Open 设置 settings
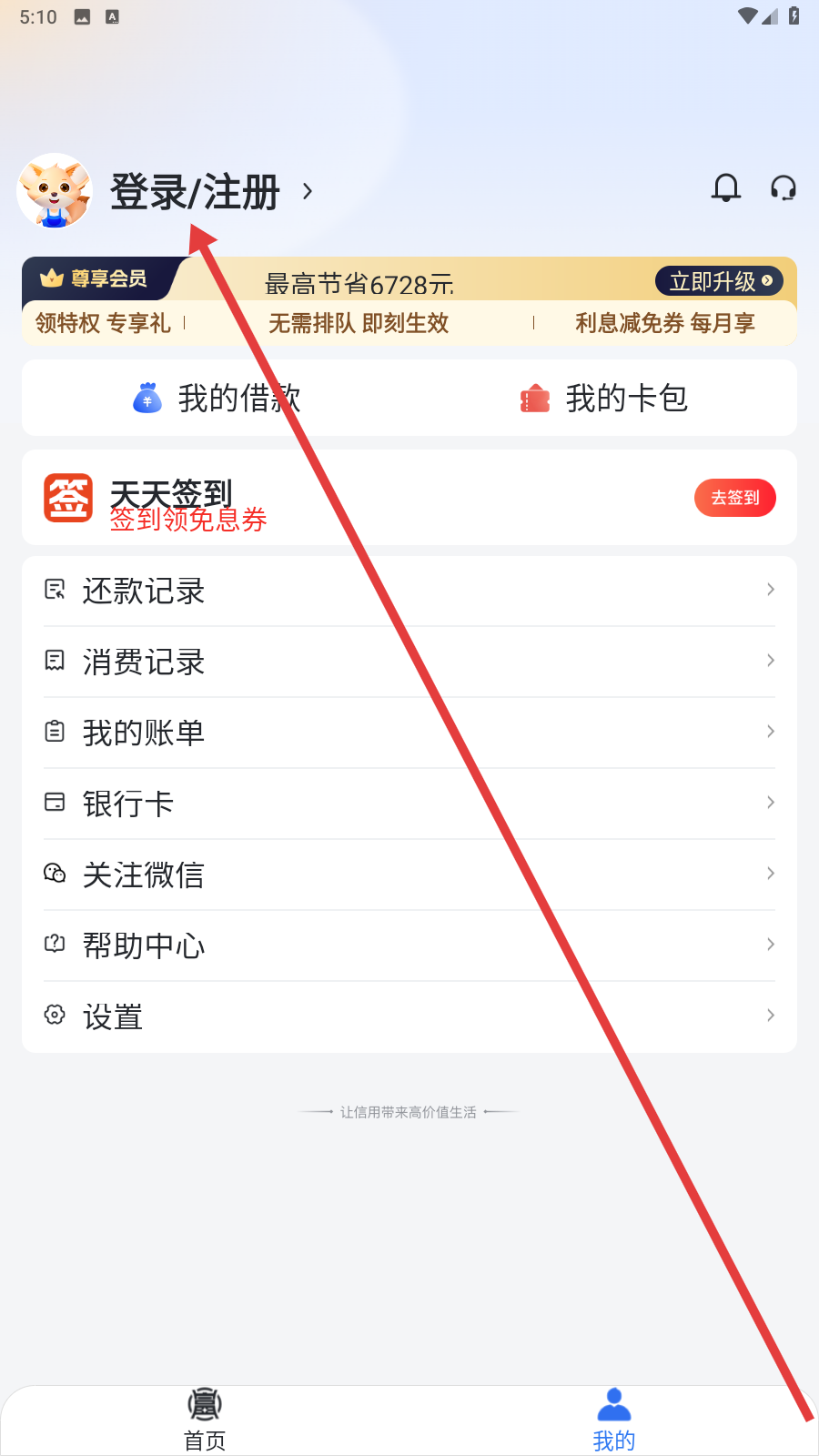Screen dimensions: 819x1456 coord(409,1016)
